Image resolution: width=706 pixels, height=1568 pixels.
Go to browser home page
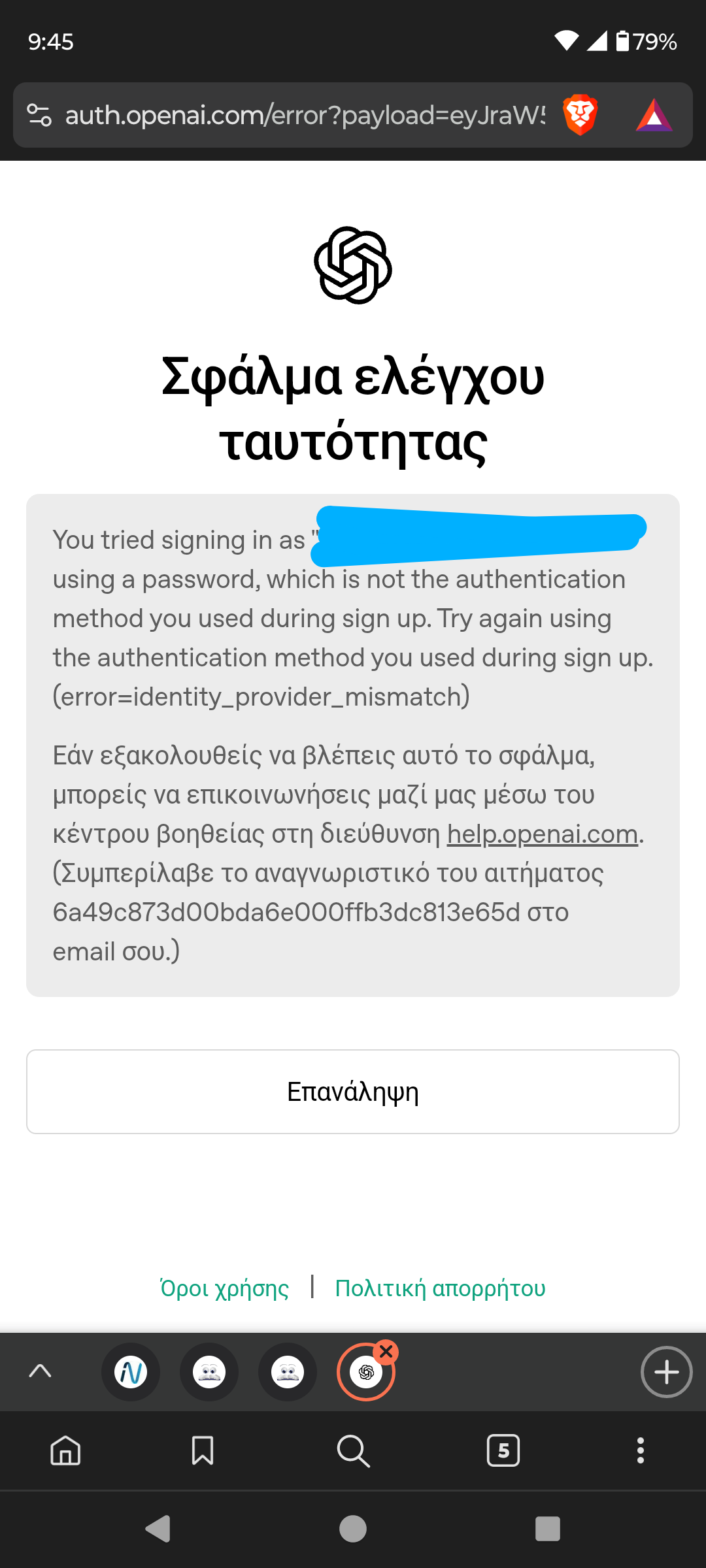[x=65, y=1450]
